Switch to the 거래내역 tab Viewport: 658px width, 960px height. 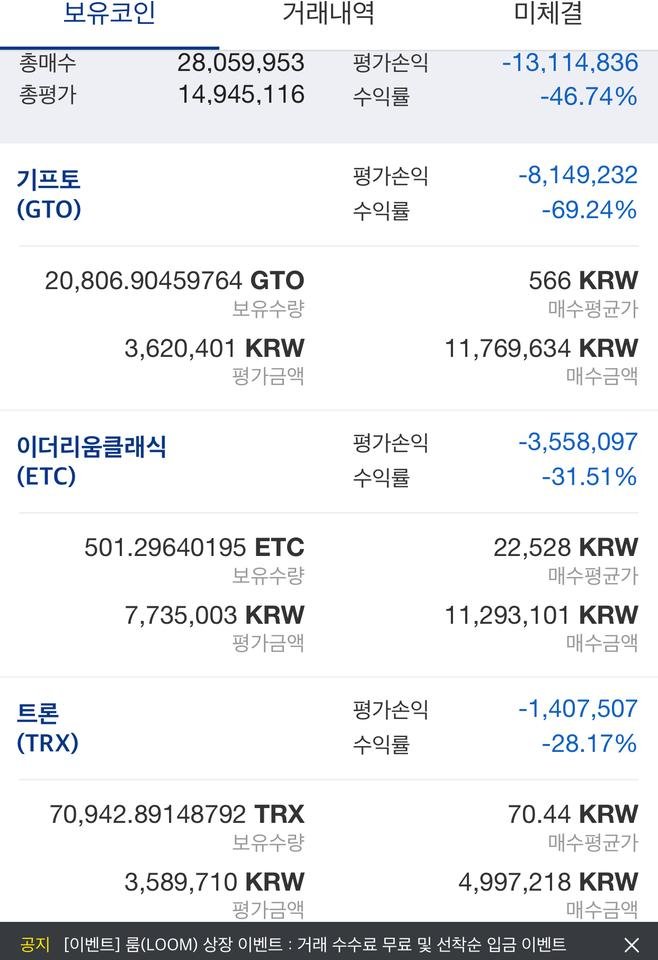coord(328,15)
